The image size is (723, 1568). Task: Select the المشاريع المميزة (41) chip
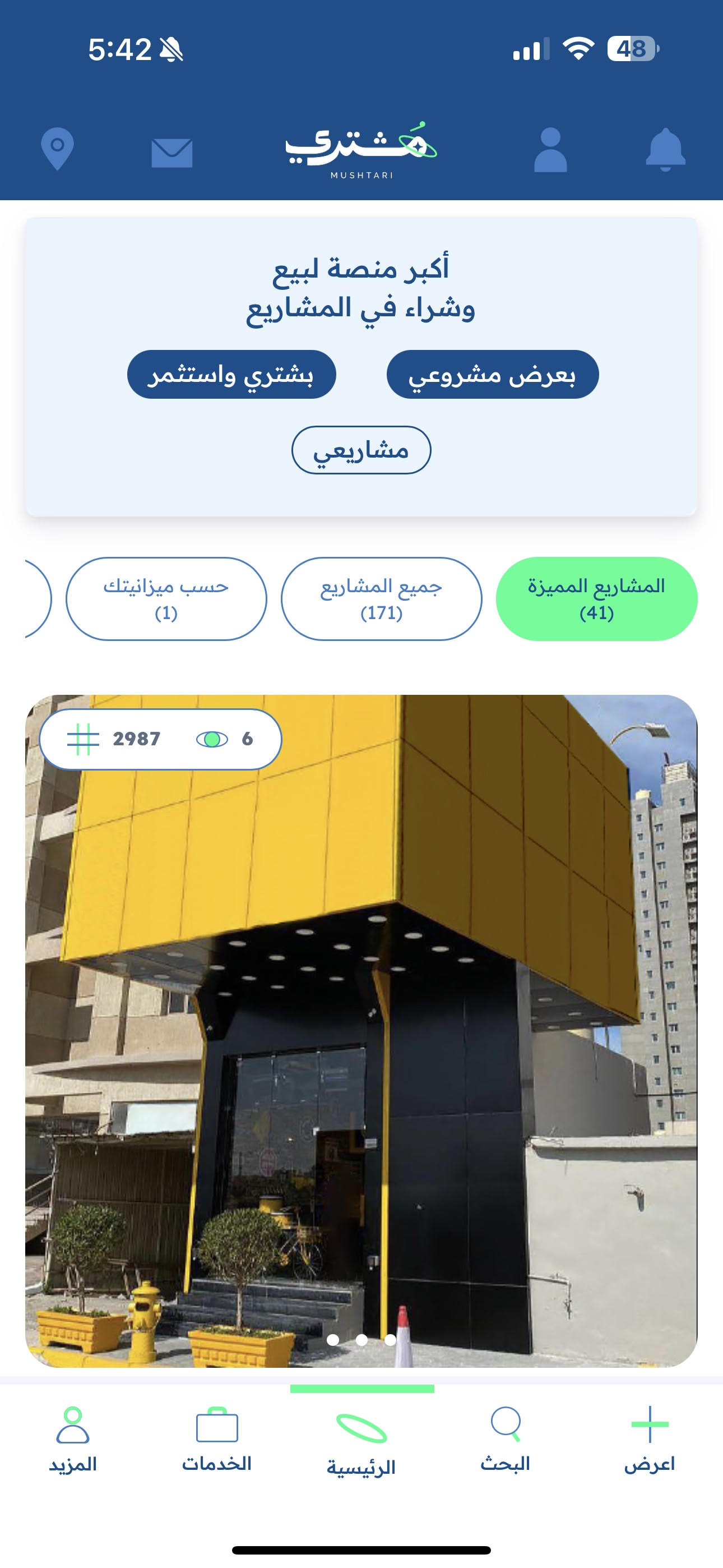[596, 599]
